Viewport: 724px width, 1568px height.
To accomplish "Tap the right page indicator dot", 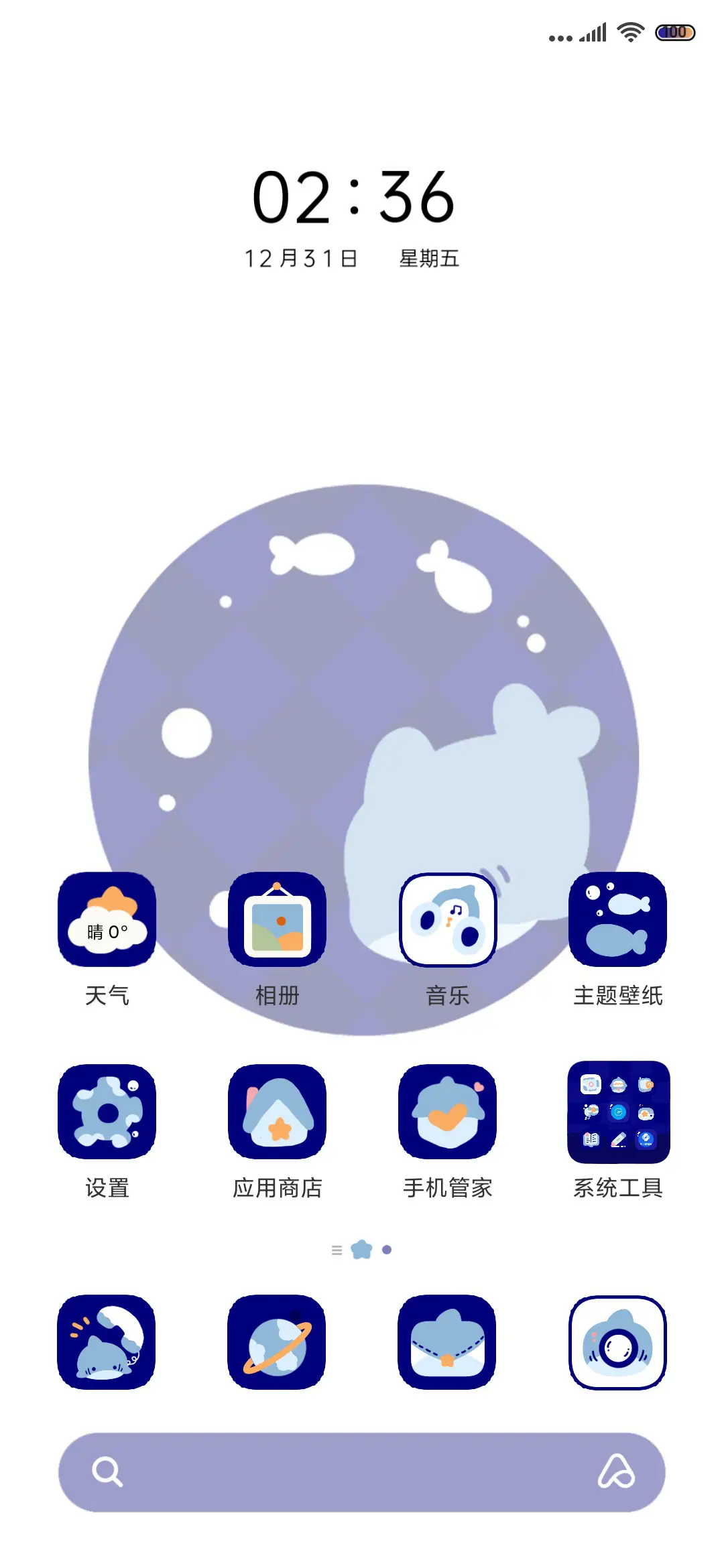I will tap(385, 1249).
